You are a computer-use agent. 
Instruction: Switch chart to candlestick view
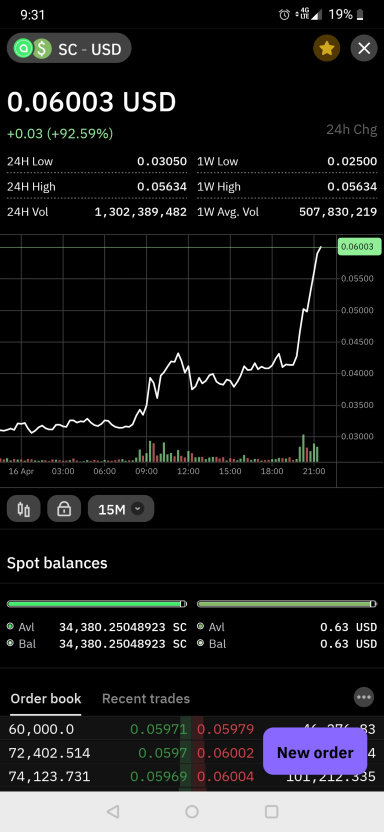(x=23, y=509)
